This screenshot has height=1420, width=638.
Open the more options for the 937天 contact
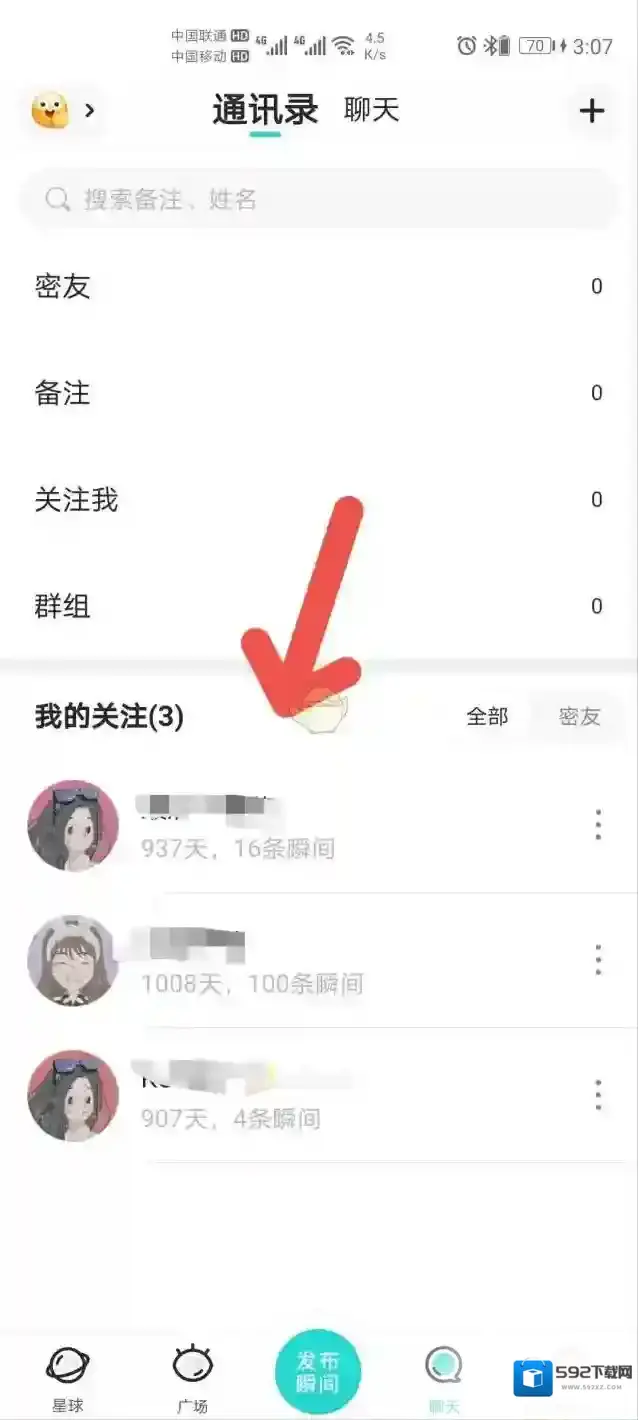tap(598, 825)
